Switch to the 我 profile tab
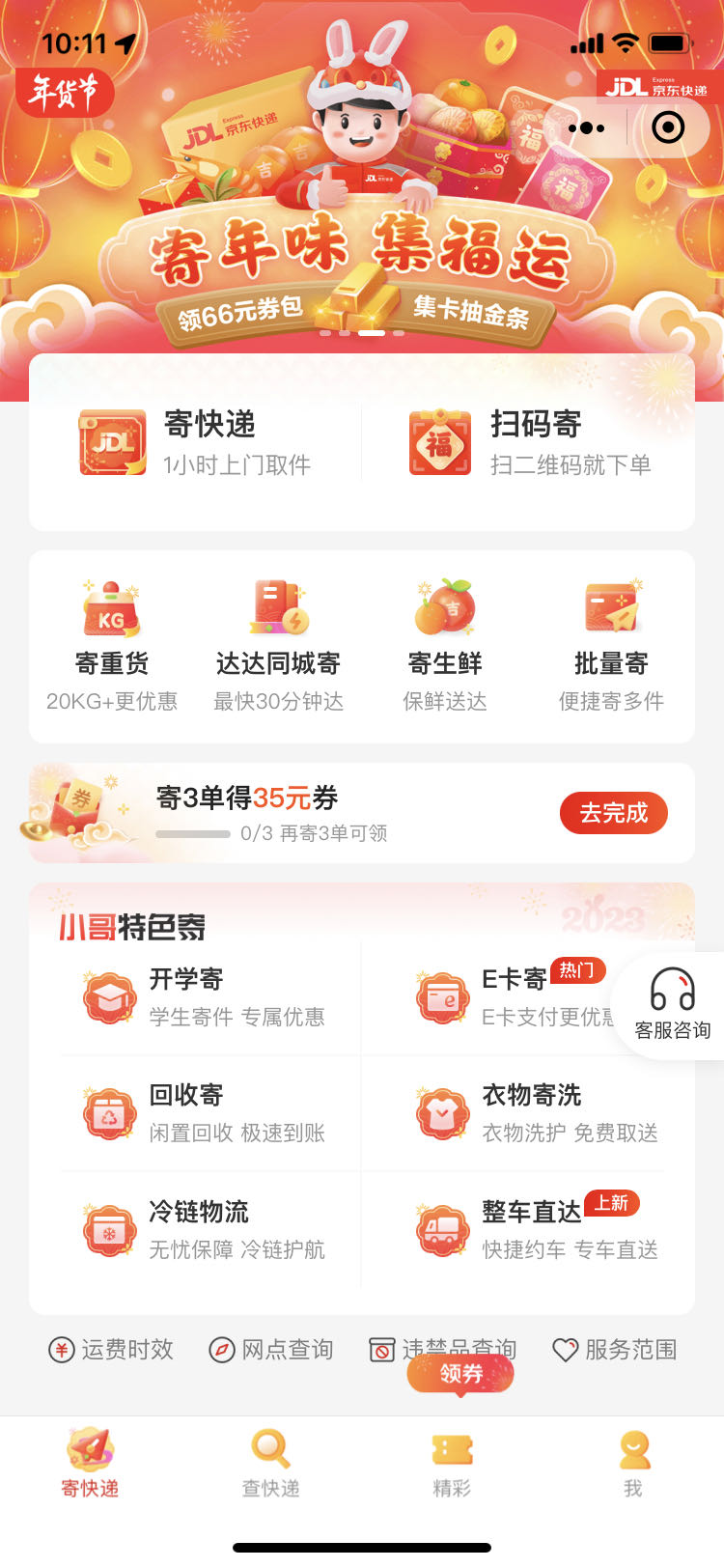The width and height of the screenshot is (724, 1568). coord(633,1464)
